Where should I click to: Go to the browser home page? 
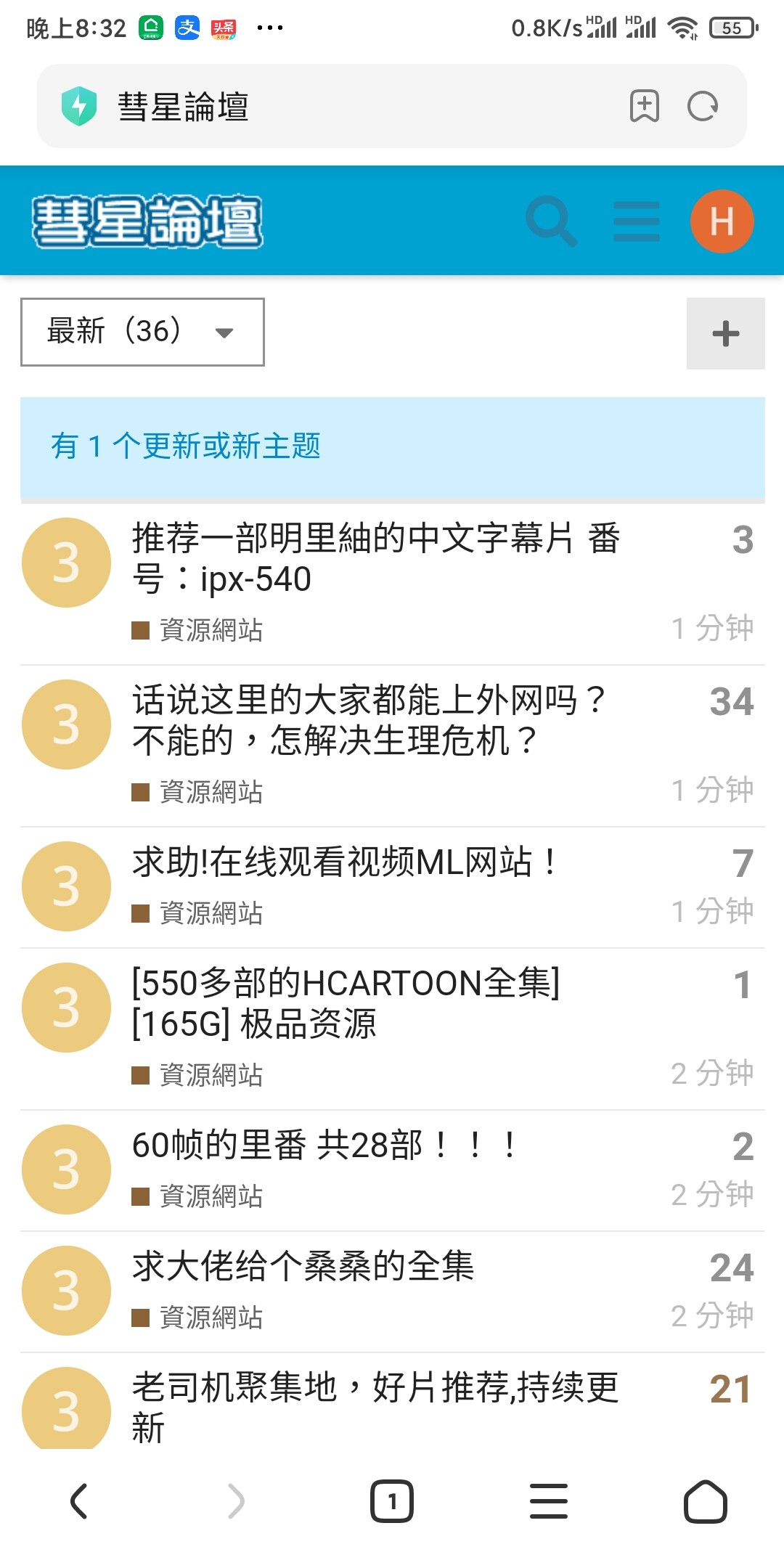coord(705,1501)
